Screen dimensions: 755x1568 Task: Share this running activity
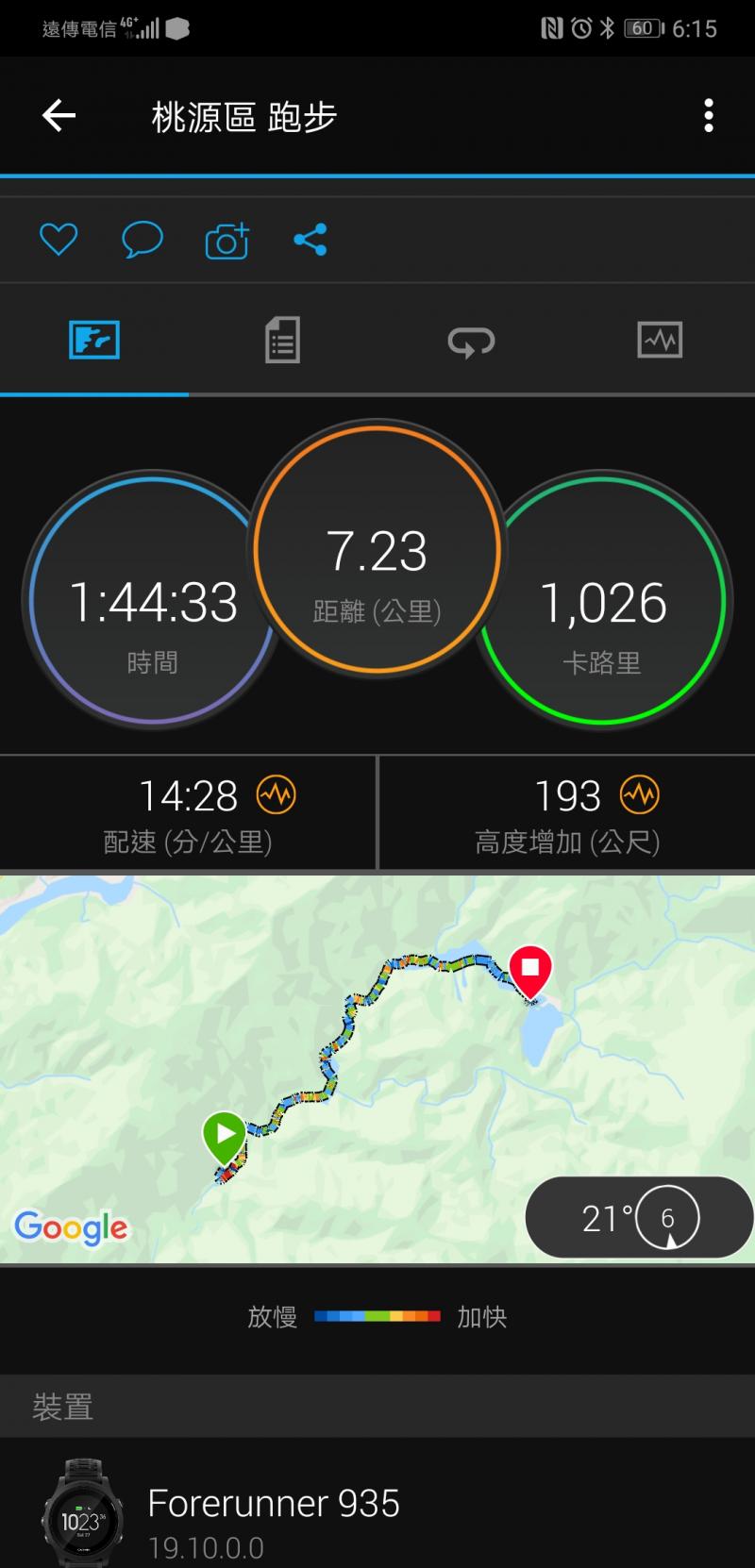click(310, 240)
